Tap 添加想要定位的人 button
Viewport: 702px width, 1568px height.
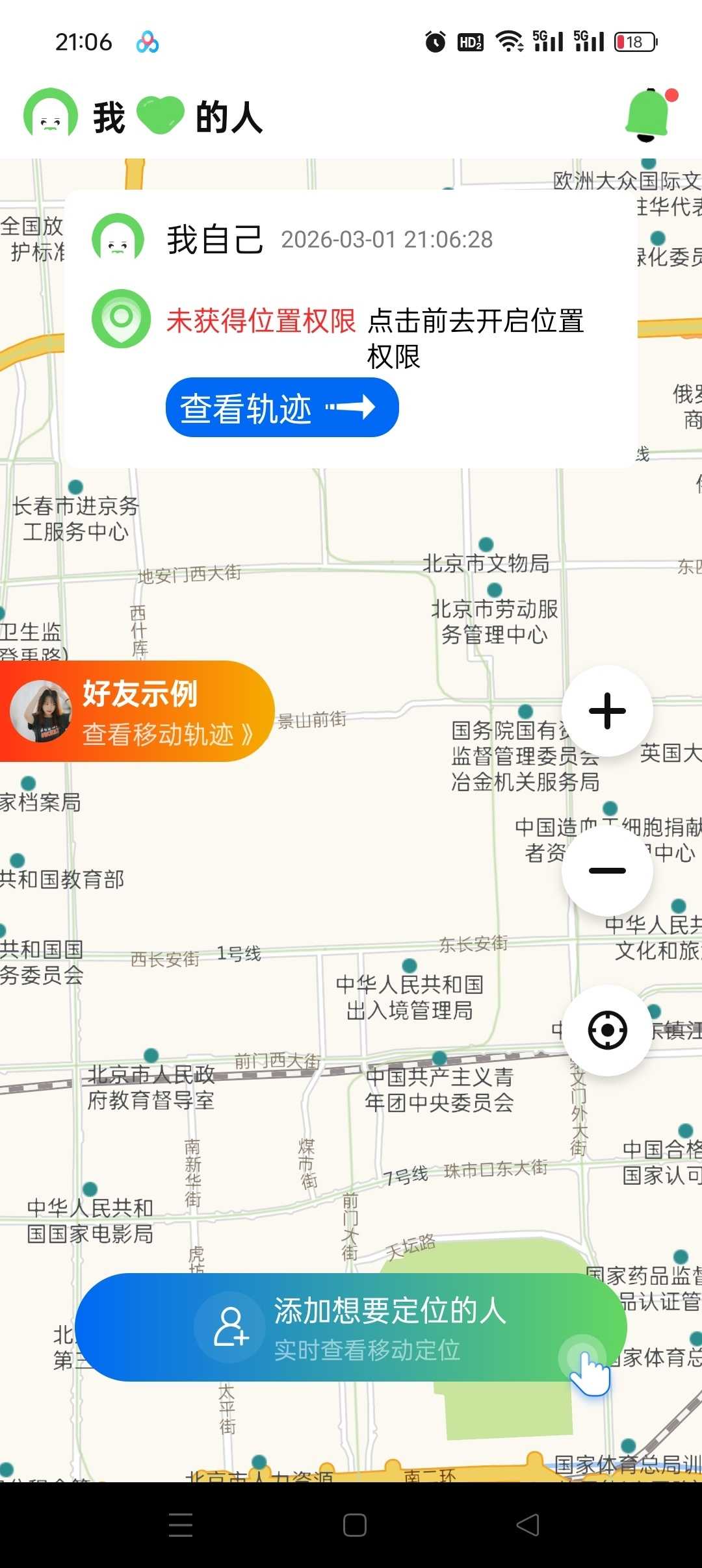(x=351, y=1327)
